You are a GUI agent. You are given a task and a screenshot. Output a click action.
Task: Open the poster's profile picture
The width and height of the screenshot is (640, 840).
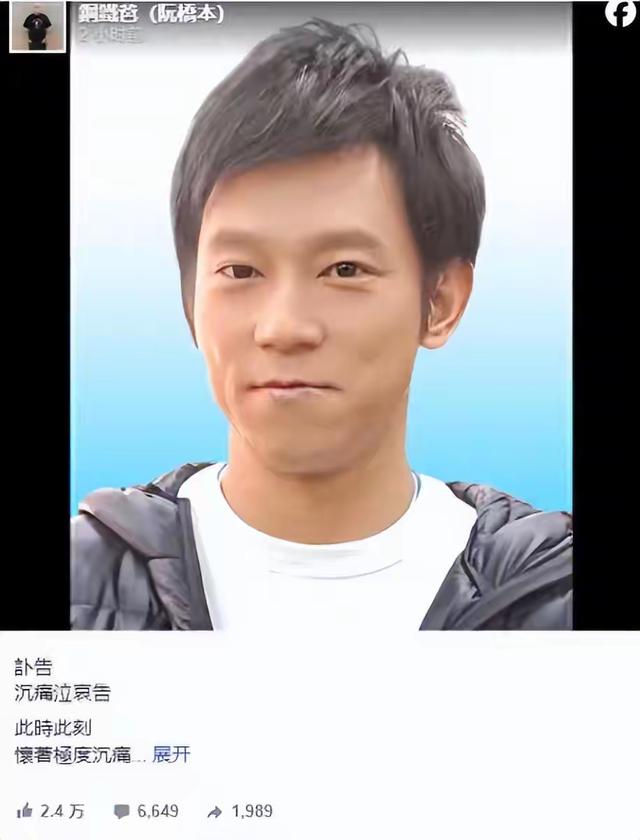(x=37, y=26)
